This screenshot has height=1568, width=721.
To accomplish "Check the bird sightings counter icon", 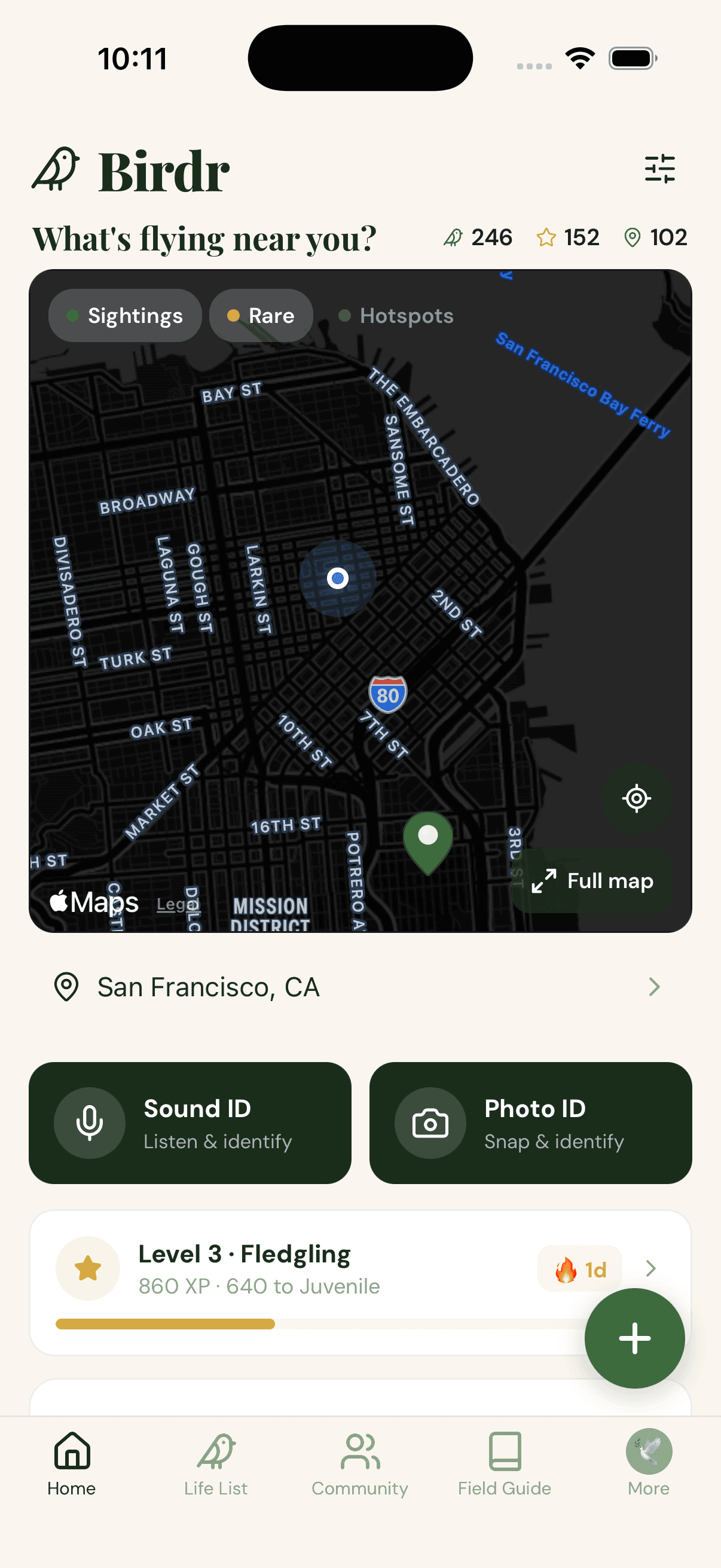I will 456,237.
